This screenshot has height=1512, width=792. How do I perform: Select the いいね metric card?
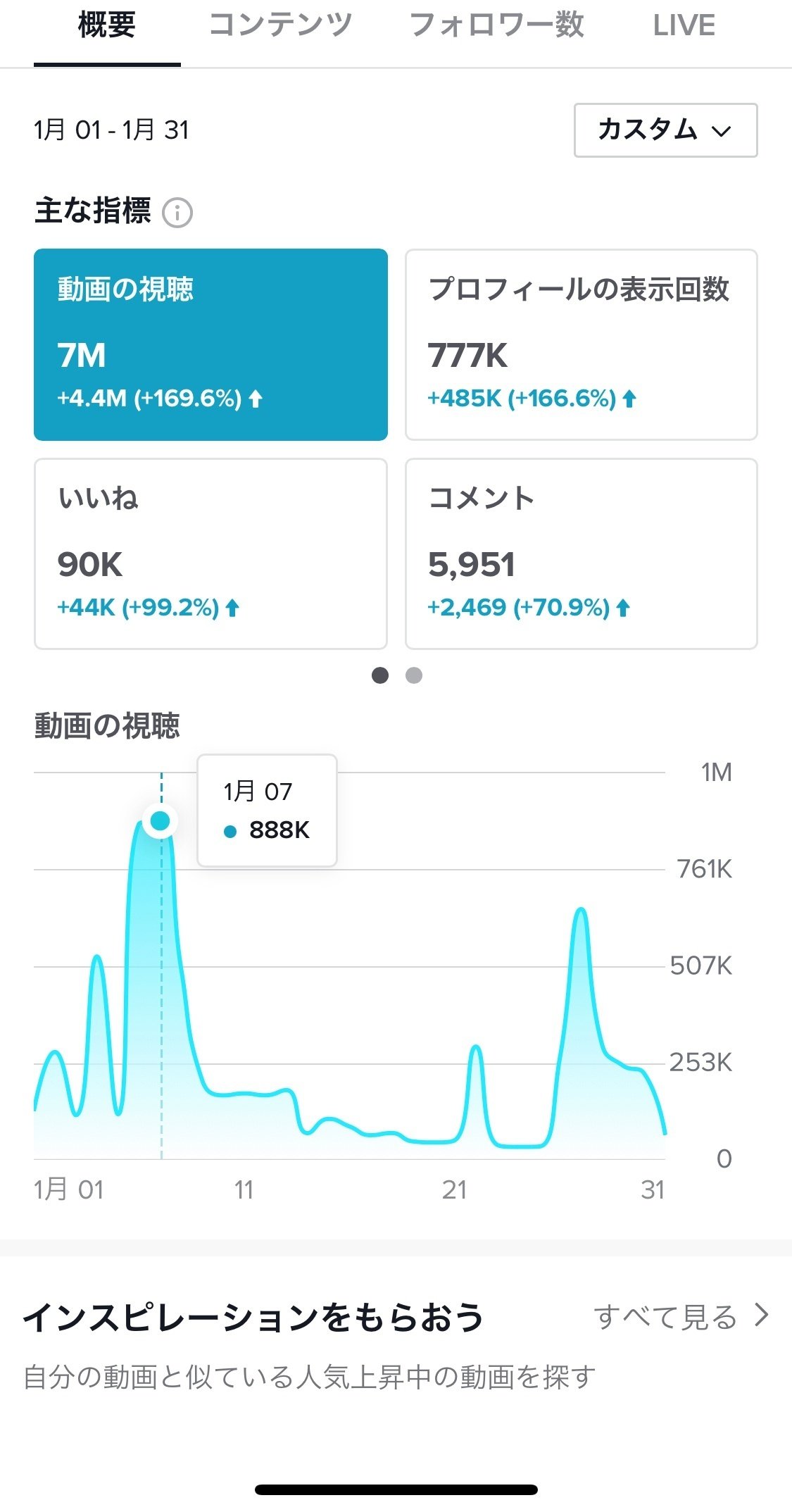(x=210, y=554)
